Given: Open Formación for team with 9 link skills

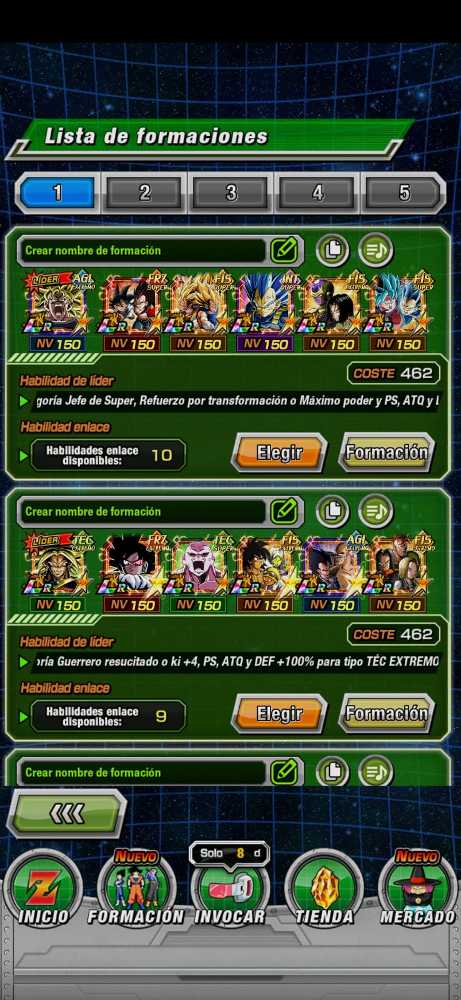Looking at the screenshot, I should tap(386, 714).
